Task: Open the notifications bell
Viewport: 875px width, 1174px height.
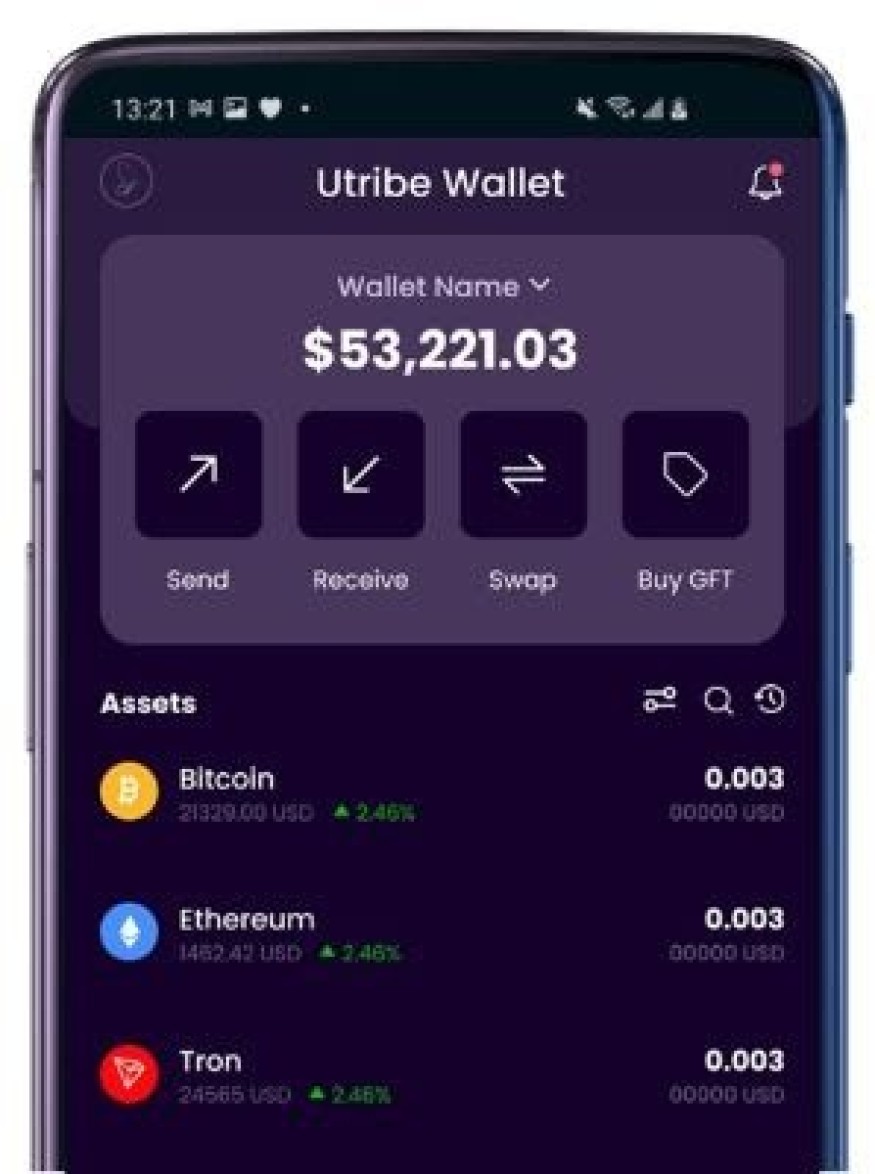Action: point(765,182)
